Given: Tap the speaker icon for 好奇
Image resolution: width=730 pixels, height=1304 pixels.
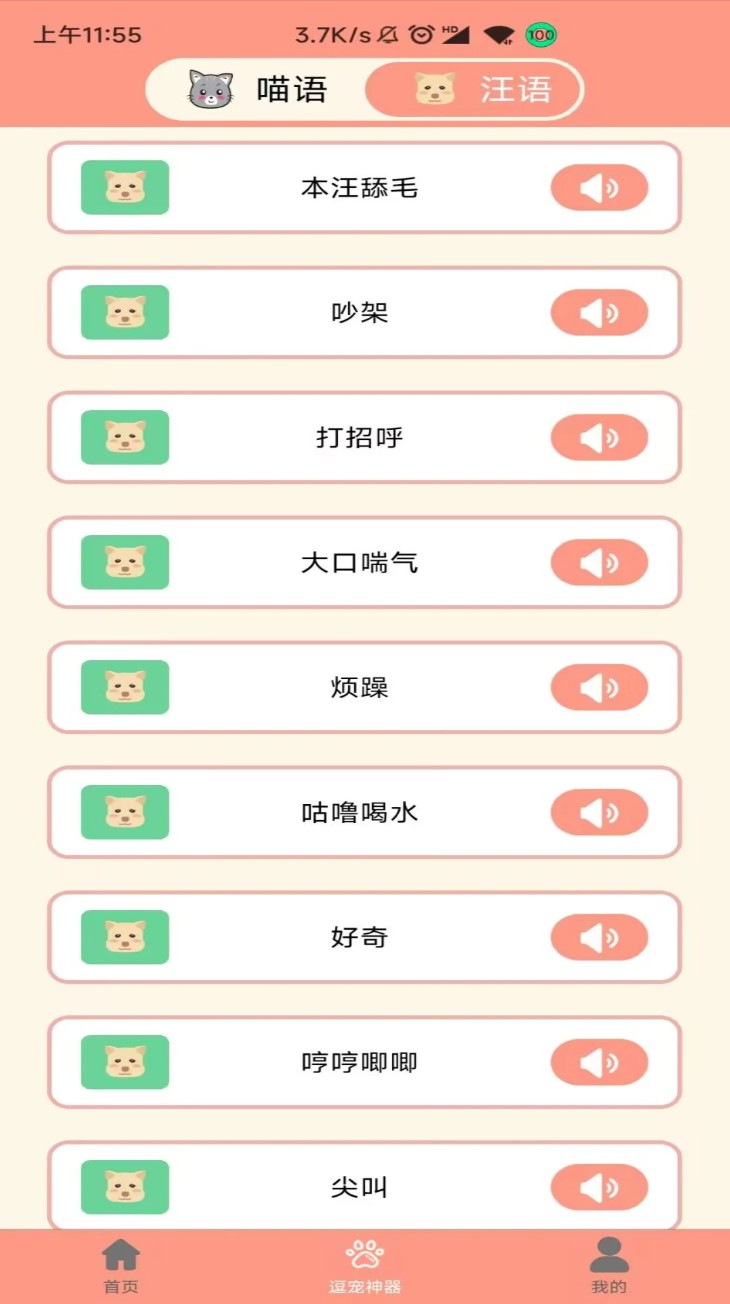Looking at the screenshot, I should coord(598,937).
